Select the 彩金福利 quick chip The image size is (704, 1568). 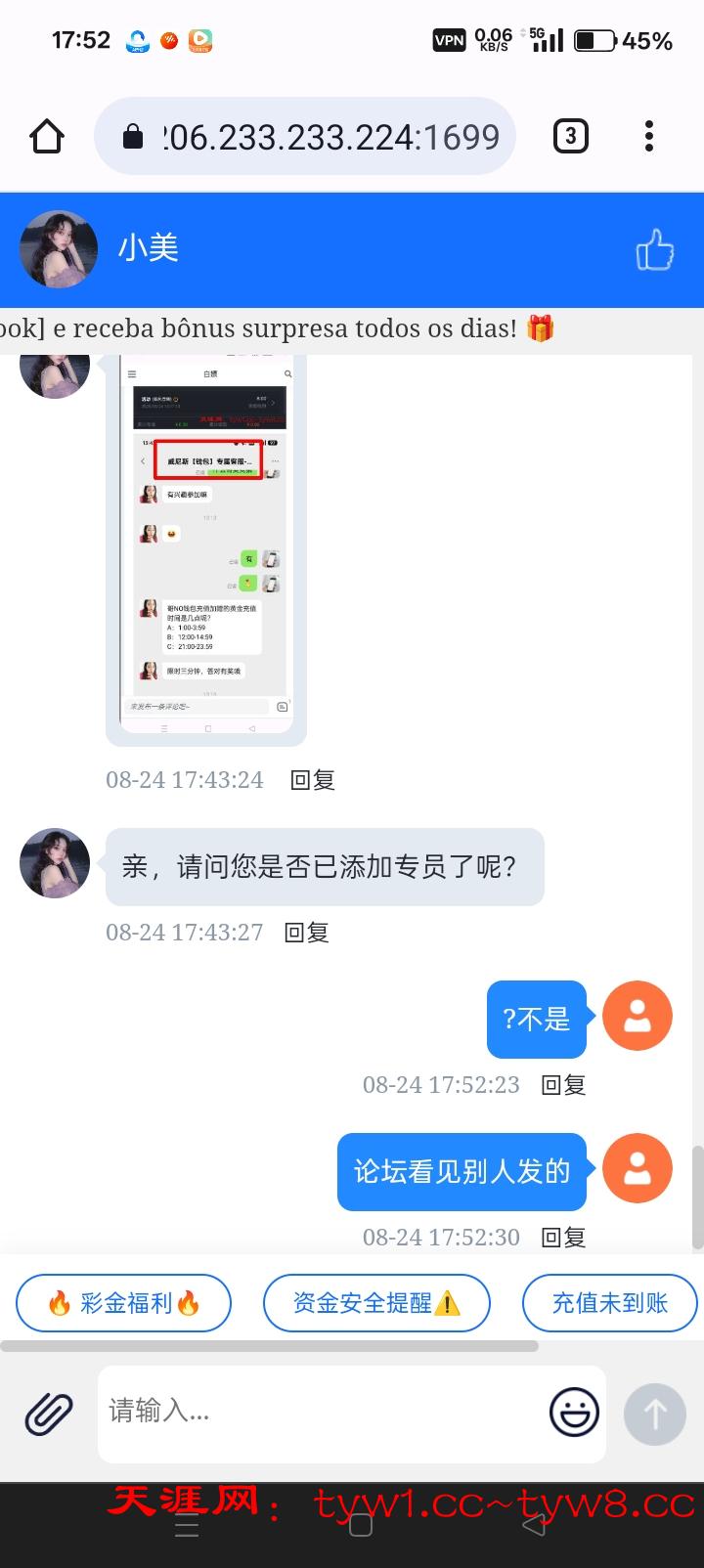pyautogui.click(x=124, y=1303)
